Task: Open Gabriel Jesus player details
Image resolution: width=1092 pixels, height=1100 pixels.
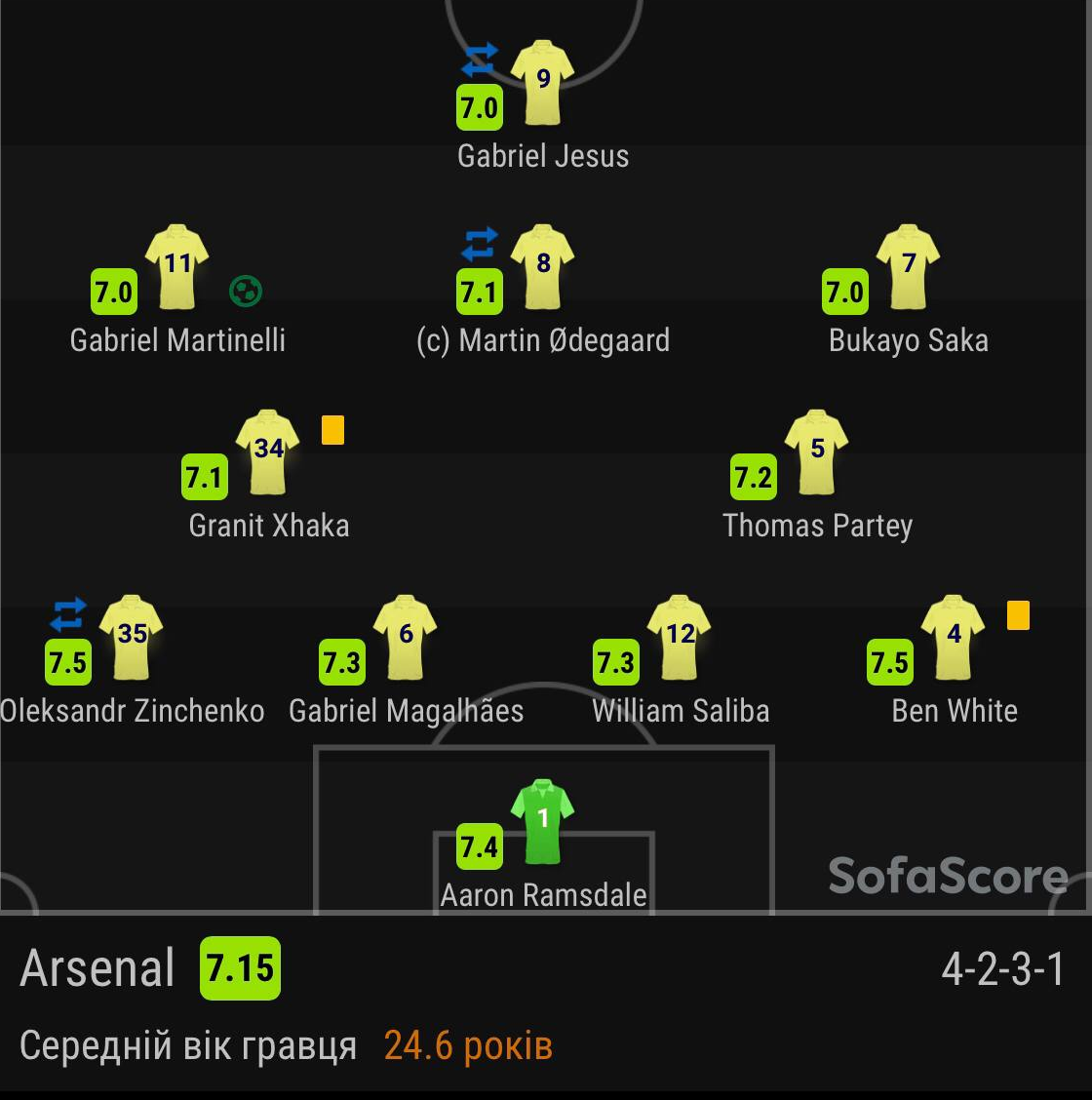Action: (x=543, y=85)
